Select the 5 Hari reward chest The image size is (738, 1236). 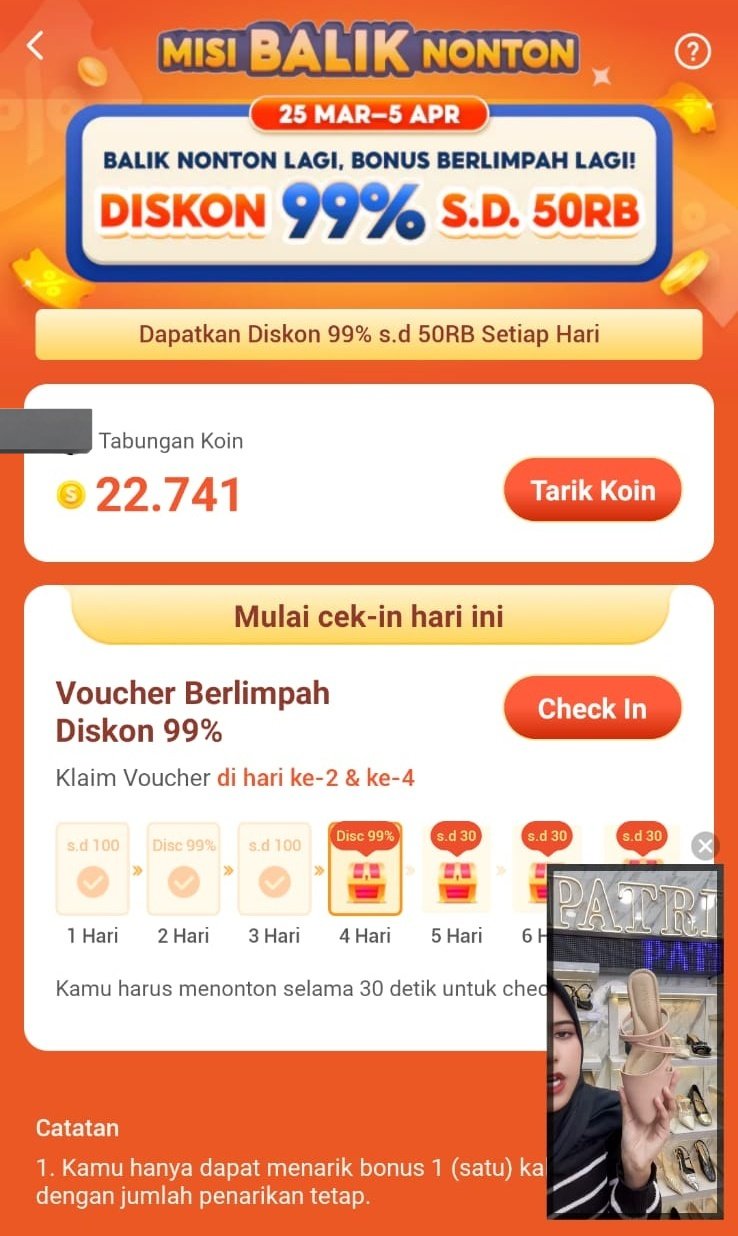[x=456, y=878]
